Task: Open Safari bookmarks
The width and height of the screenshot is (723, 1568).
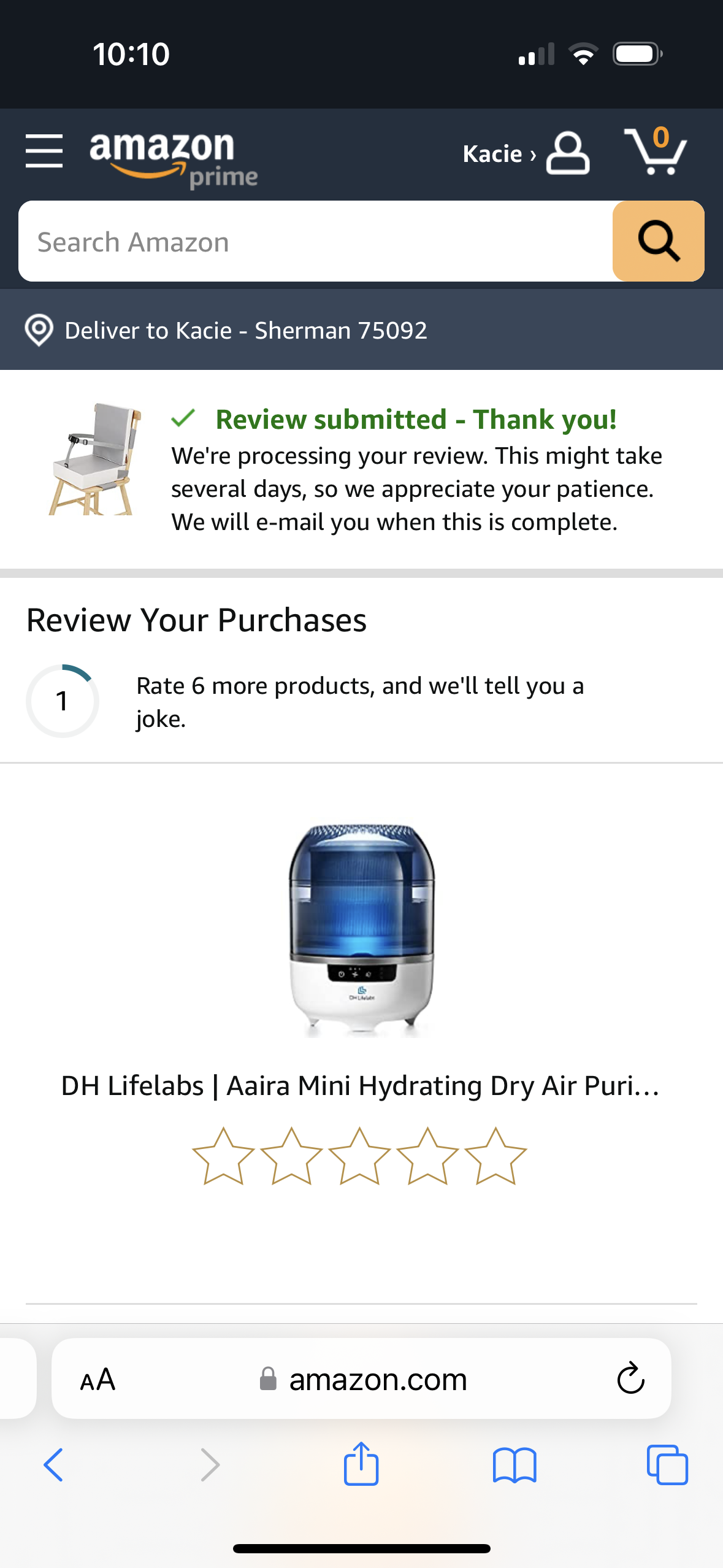Action: point(515,1465)
